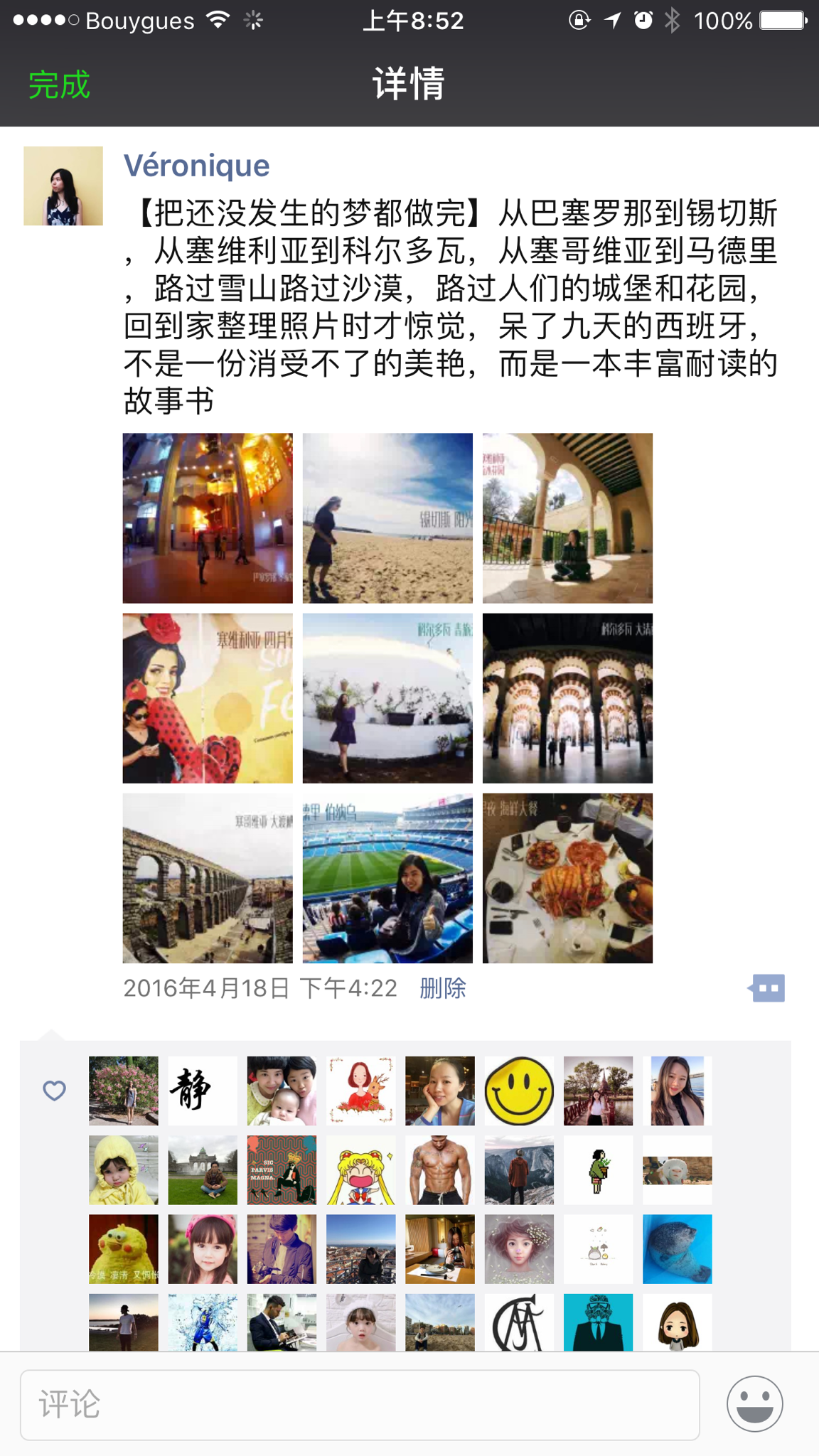View the beach photo labelled 锡切斯
Screen dimensions: 819x1456
(387, 518)
